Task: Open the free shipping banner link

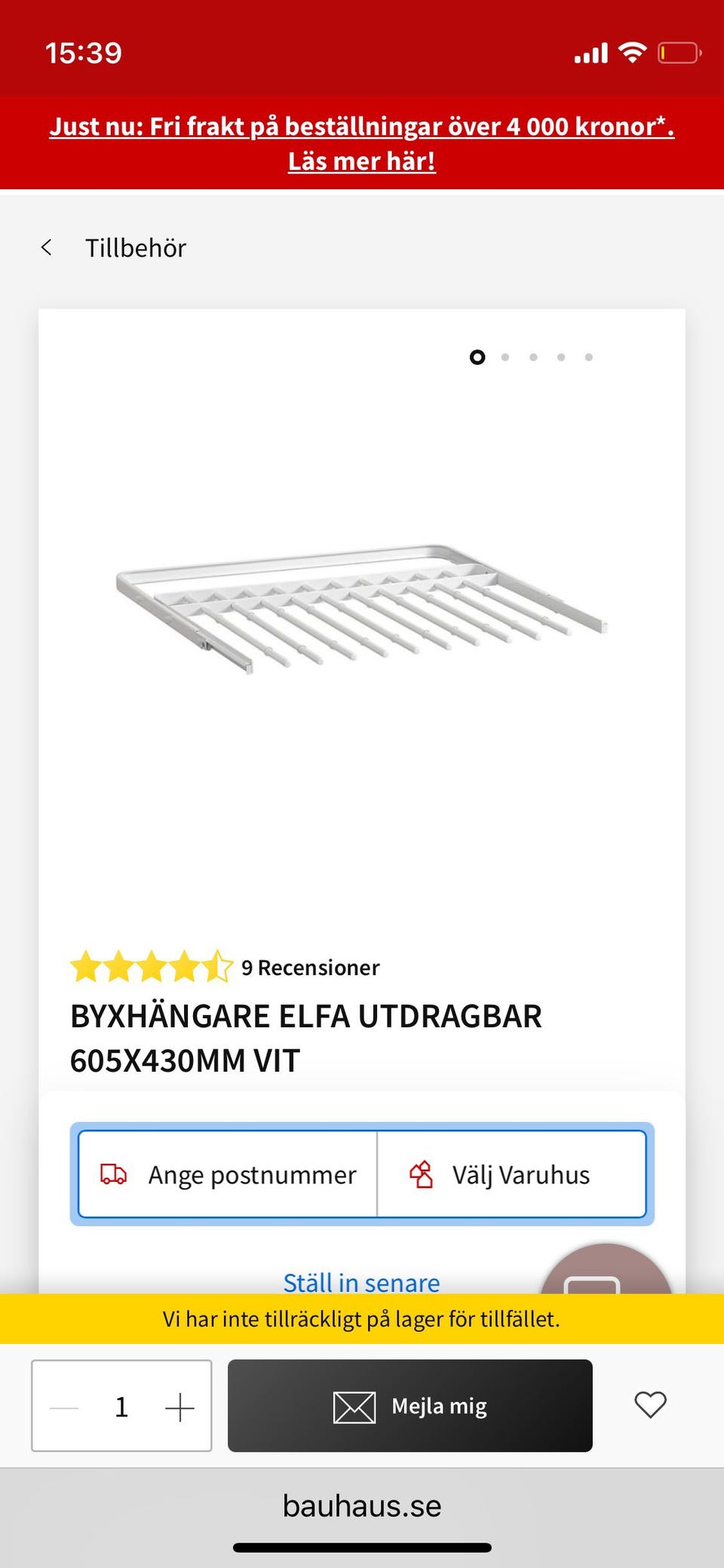Action: [362, 143]
